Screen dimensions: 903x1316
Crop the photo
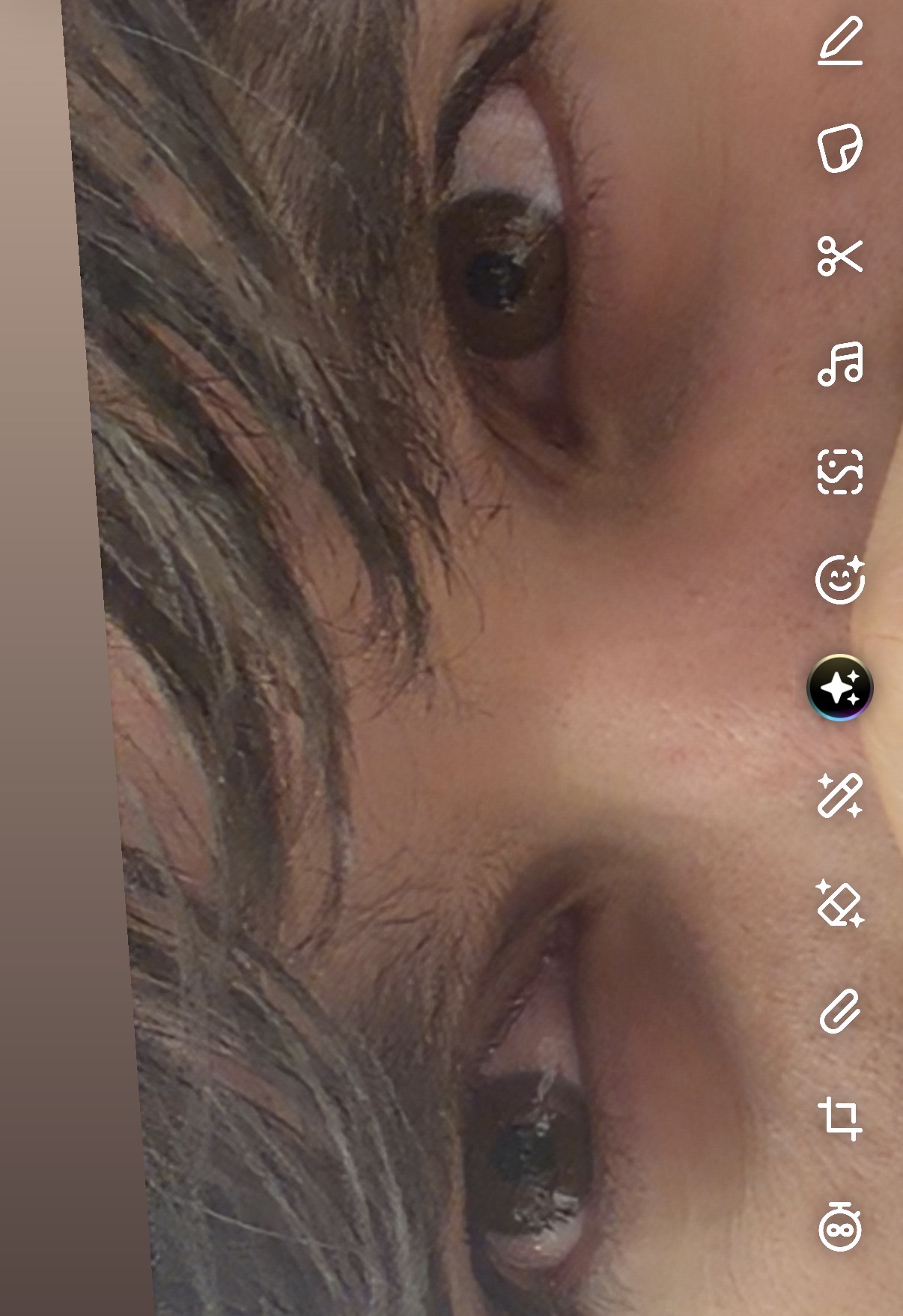[x=840, y=1118]
